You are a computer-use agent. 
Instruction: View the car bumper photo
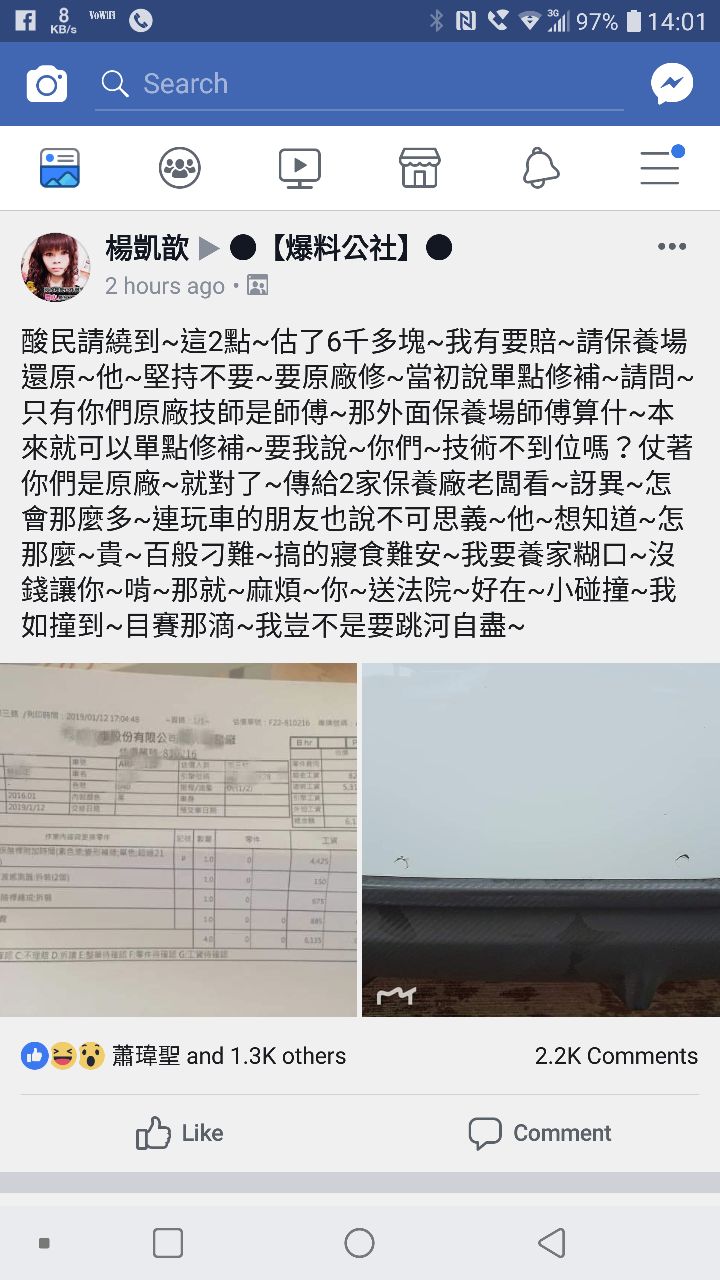pyautogui.click(x=541, y=839)
